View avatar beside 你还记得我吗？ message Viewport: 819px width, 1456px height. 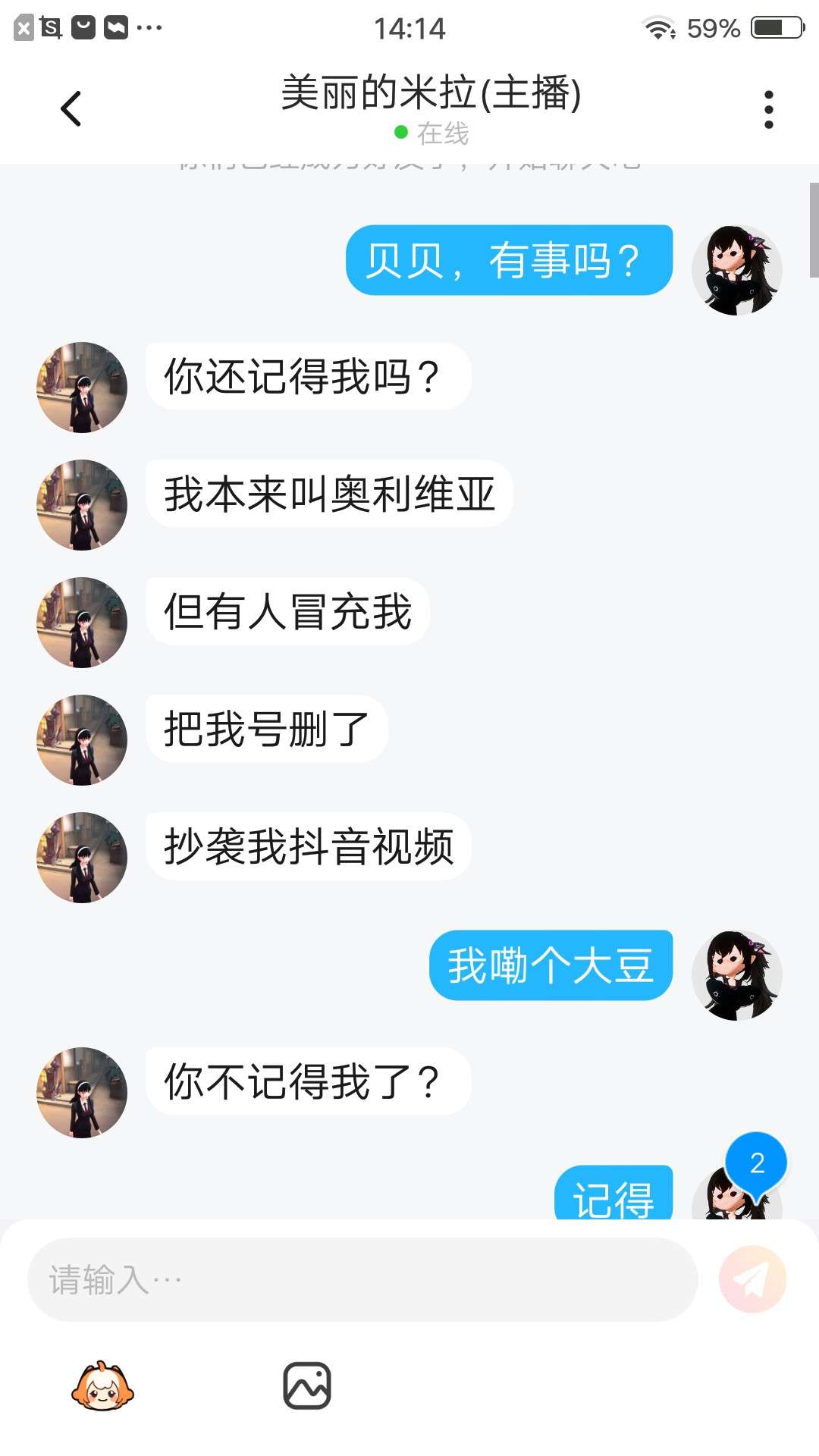[x=82, y=388]
